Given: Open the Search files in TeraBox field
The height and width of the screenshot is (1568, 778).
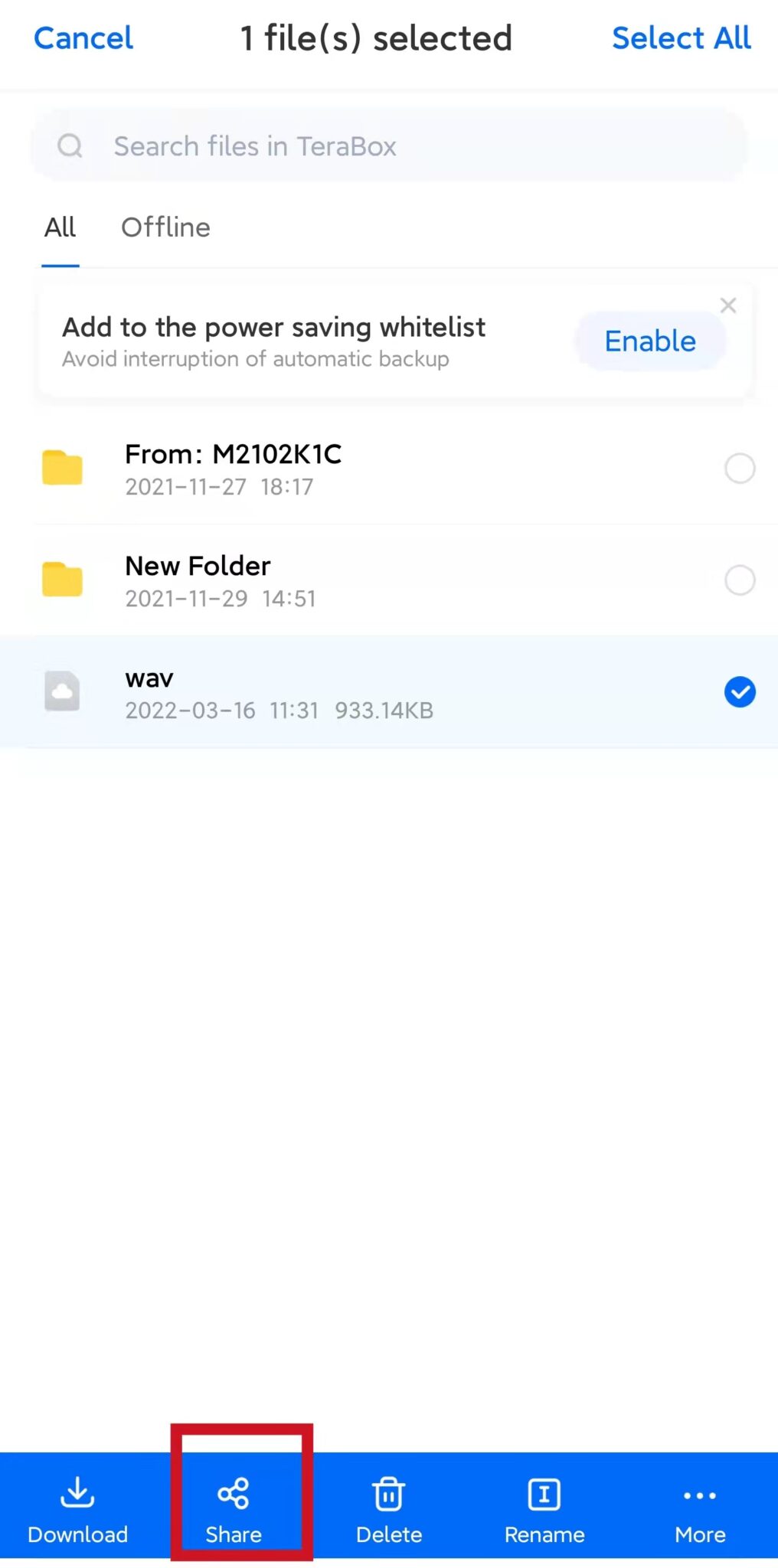Looking at the screenshot, I should [389, 146].
